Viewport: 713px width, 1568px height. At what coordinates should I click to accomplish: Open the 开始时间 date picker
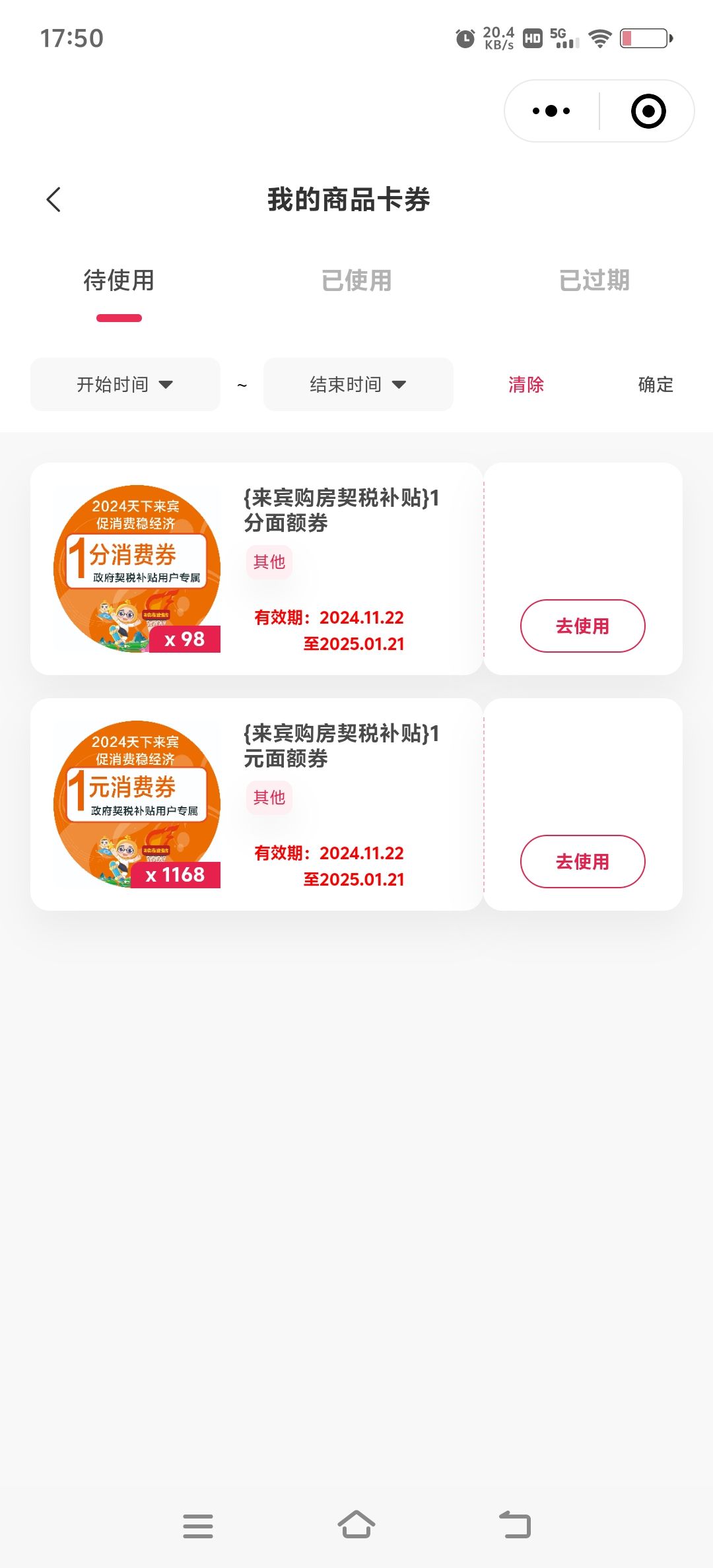point(125,385)
